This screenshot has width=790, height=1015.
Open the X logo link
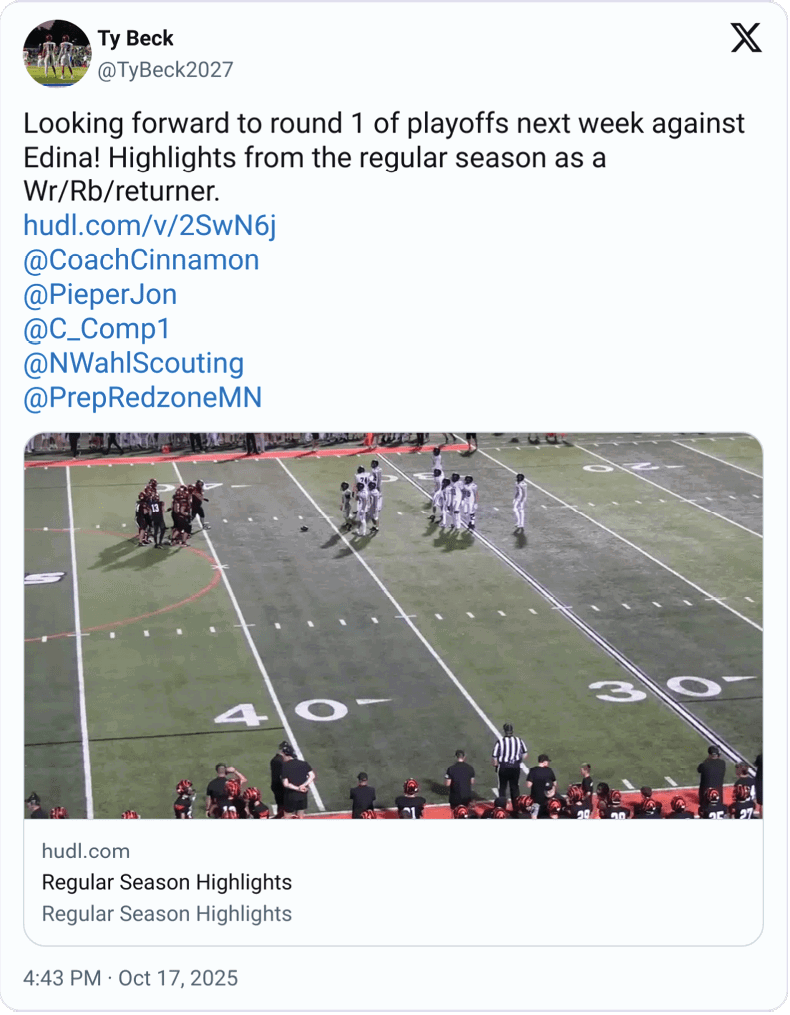click(745, 39)
